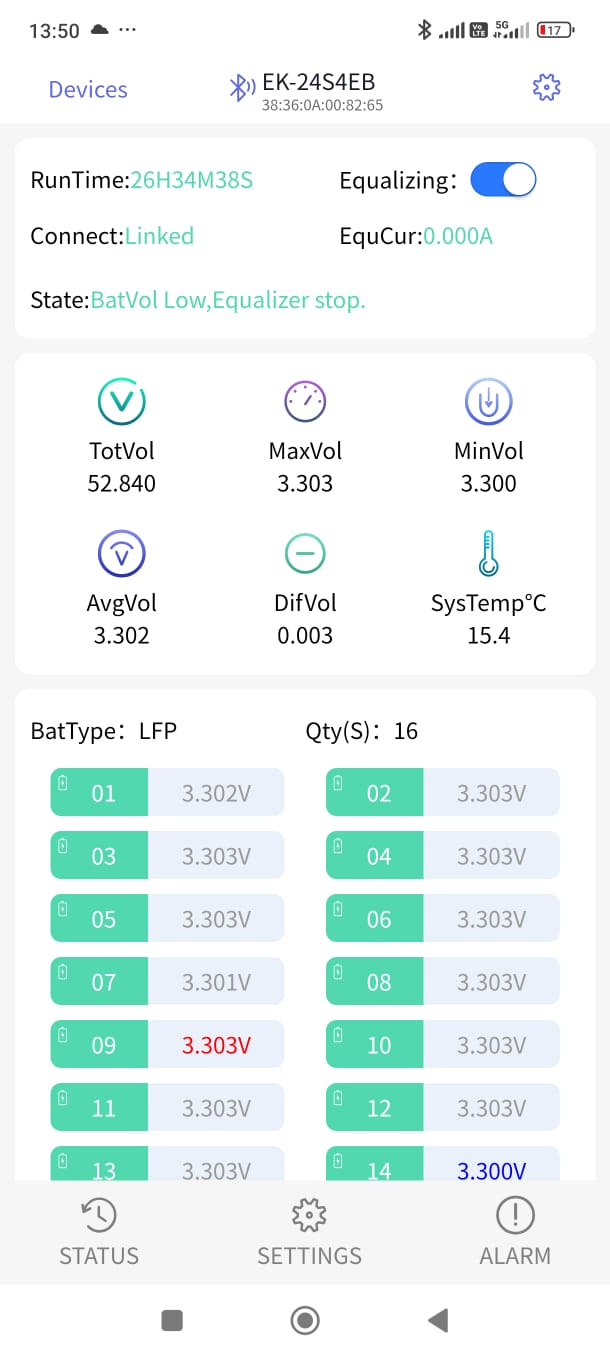This screenshot has height=1356, width=610.
Task: Tap the system back button
Action: (x=438, y=1321)
